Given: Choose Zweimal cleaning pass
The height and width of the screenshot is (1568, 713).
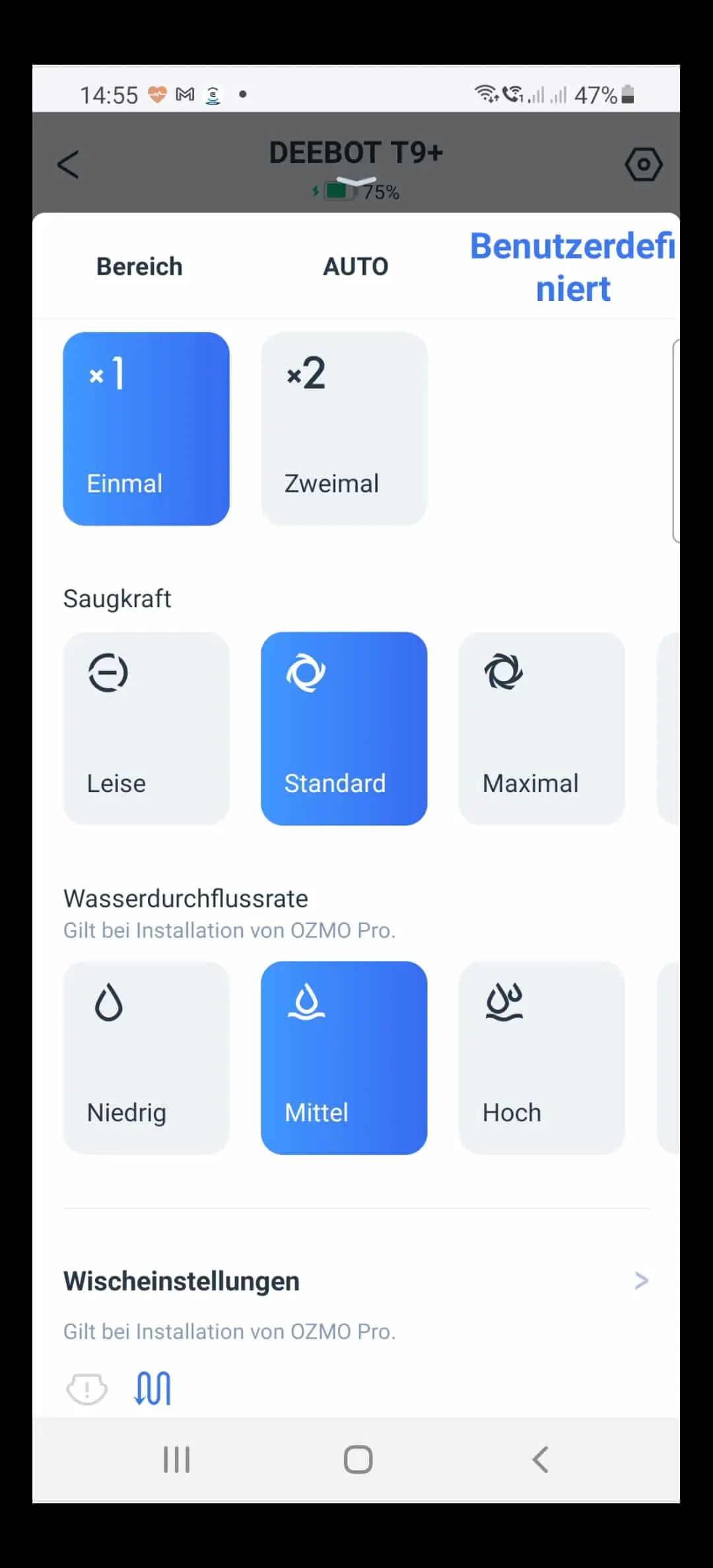Looking at the screenshot, I should 344,429.
